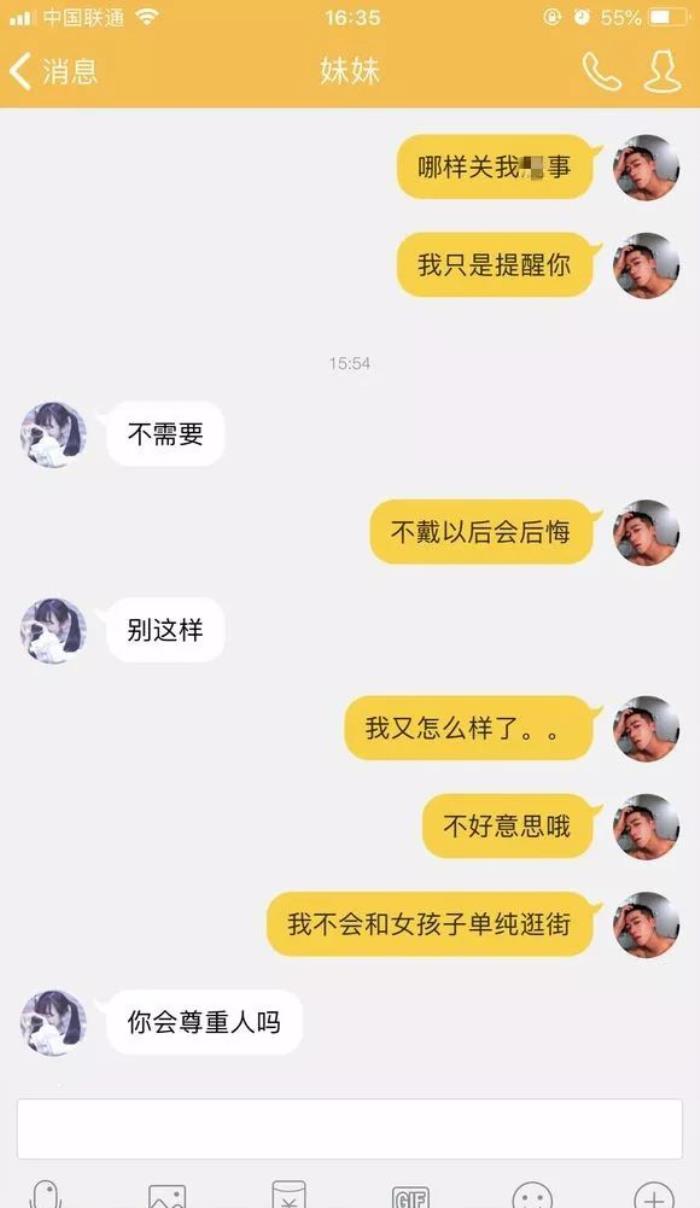Open the plus menu for more options

click(x=654, y=1196)
